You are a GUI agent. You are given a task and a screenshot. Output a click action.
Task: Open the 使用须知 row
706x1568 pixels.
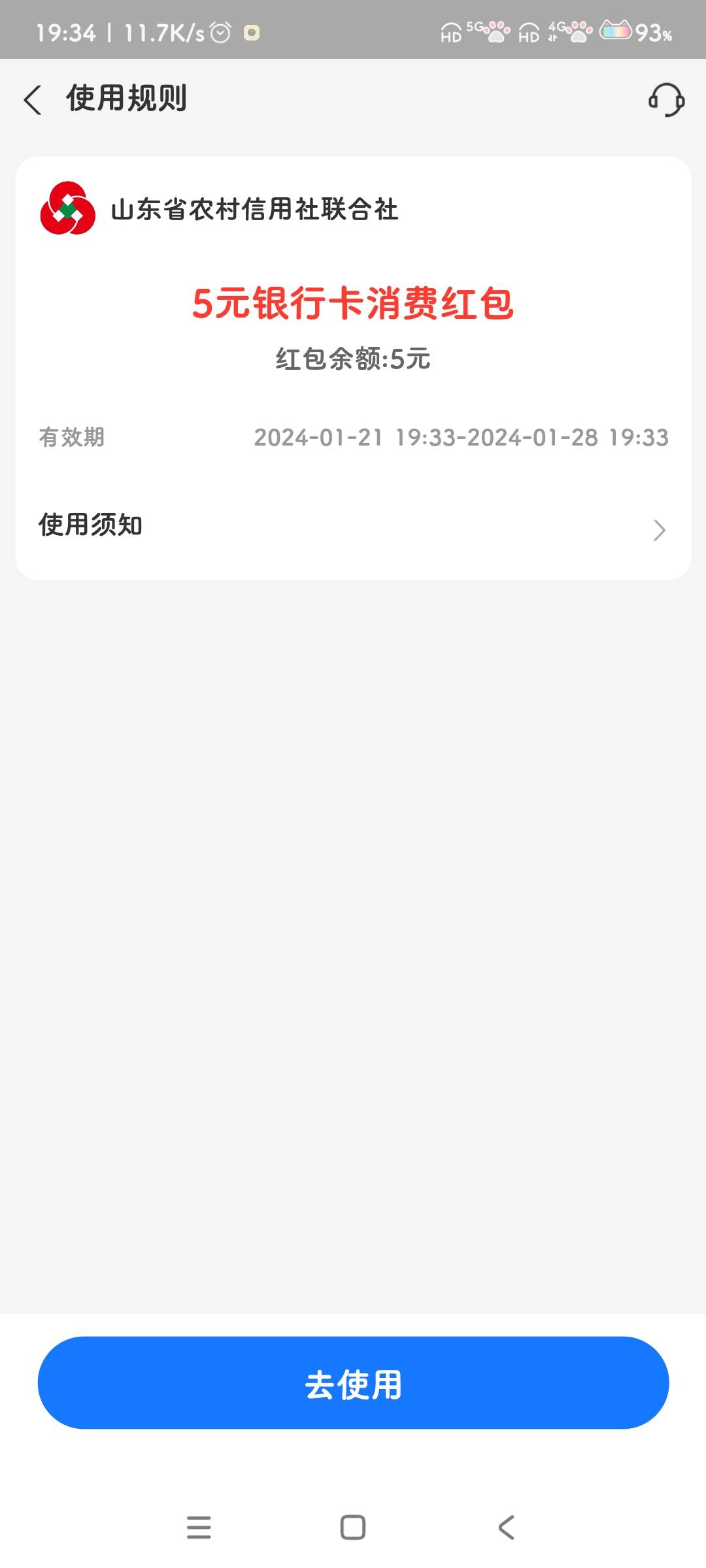(353, 527)
